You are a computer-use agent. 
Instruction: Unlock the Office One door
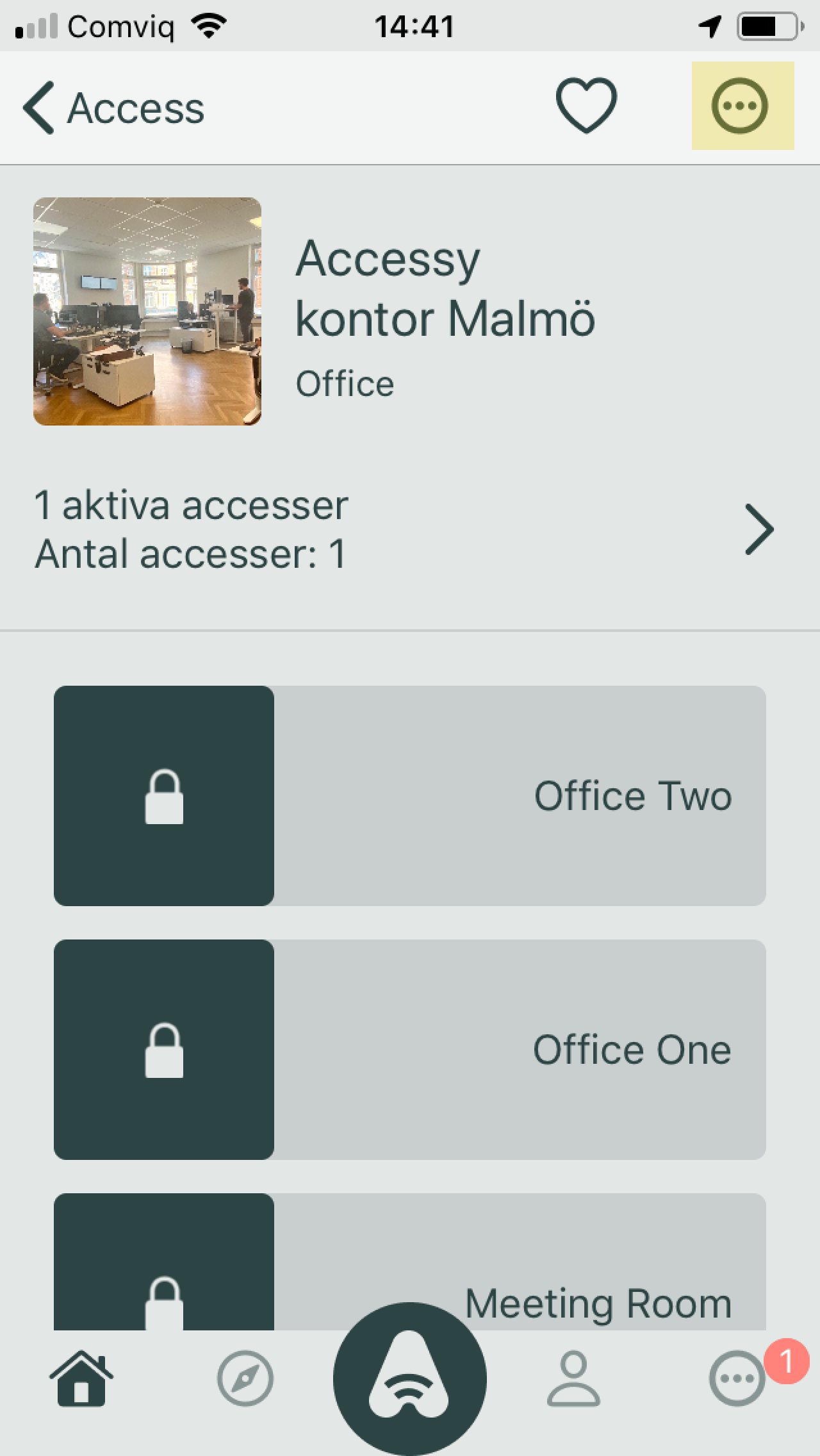(x=410, y=1050)
